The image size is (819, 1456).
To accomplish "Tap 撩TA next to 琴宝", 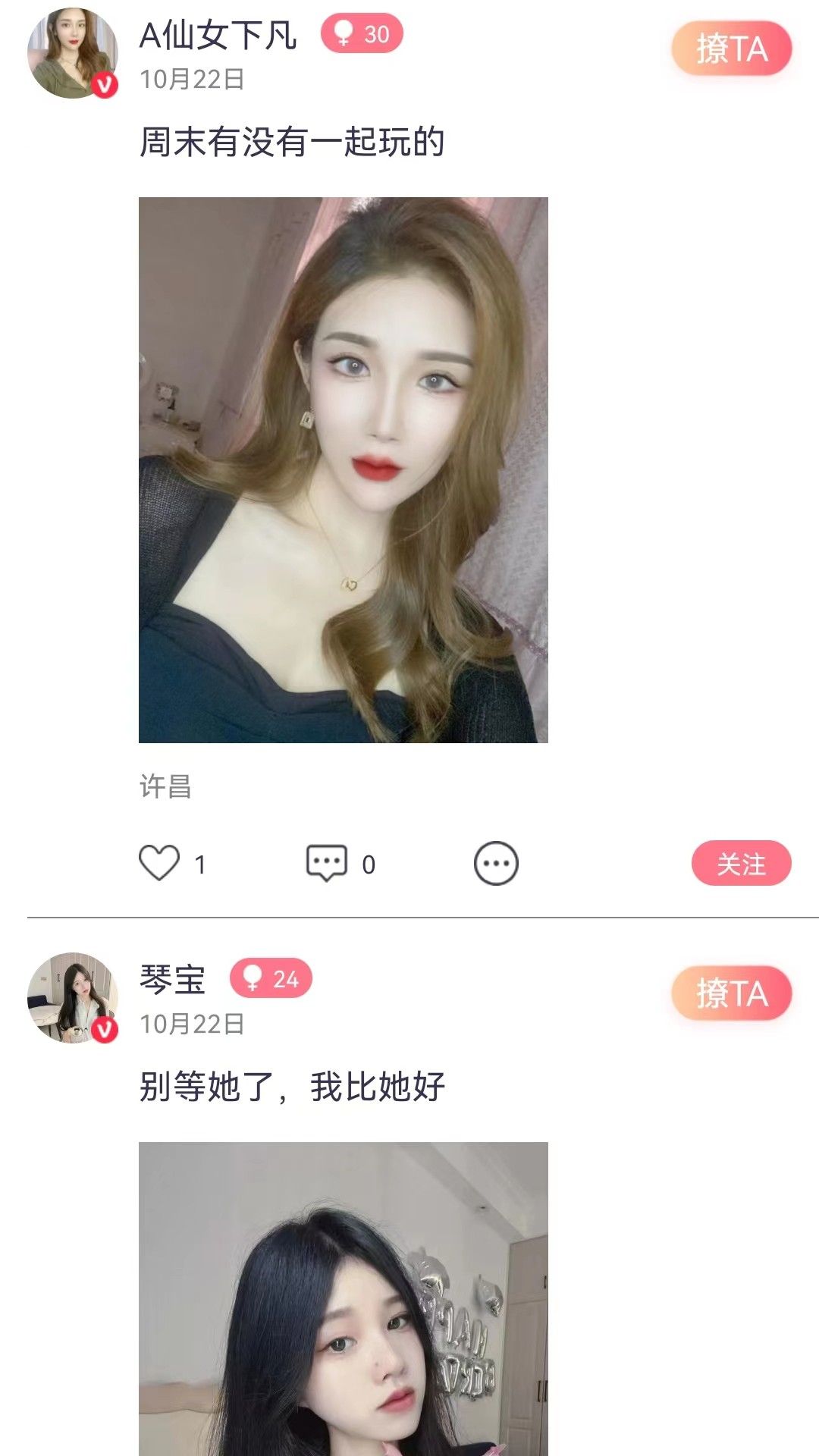I will pyautogui.click(x=731, y=993).
